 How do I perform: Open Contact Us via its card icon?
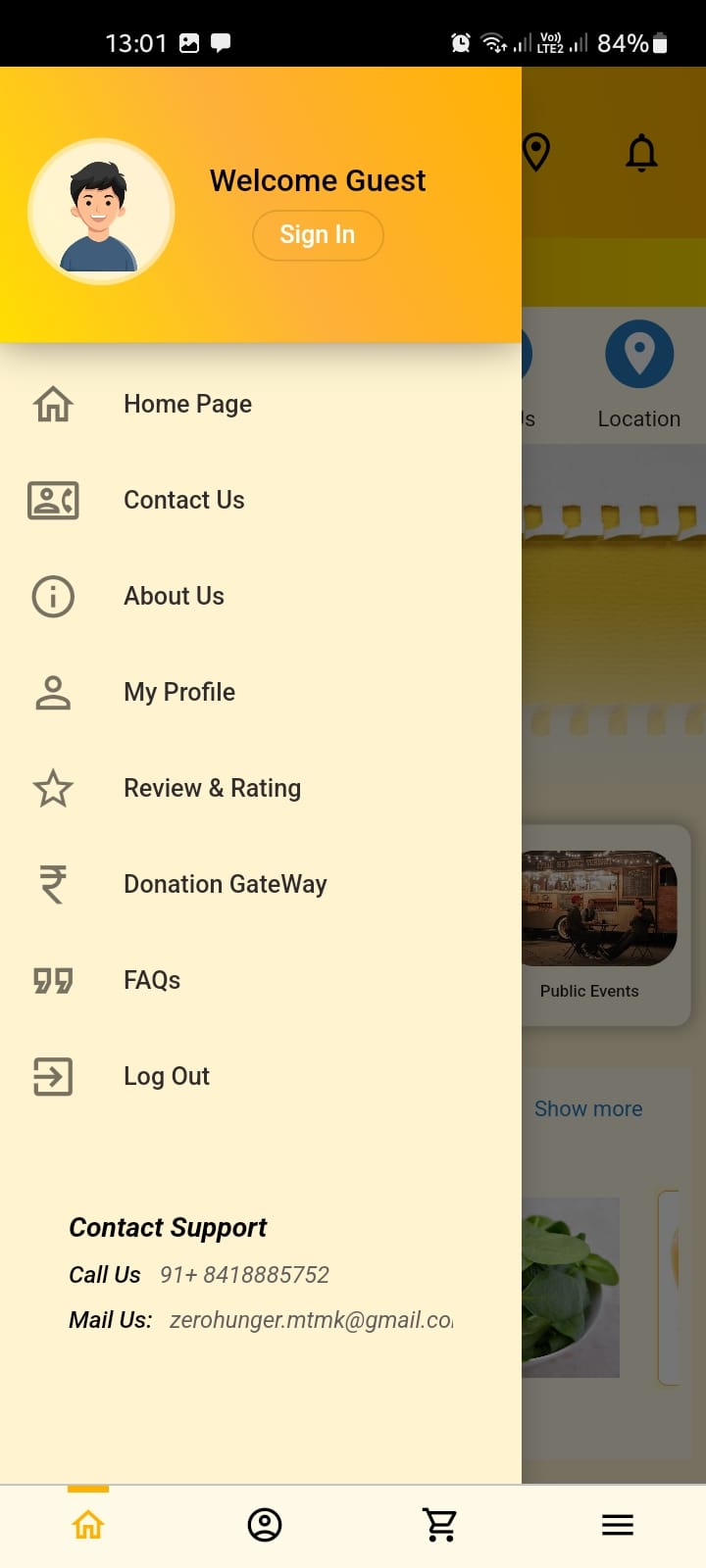(x=52, y=500)
